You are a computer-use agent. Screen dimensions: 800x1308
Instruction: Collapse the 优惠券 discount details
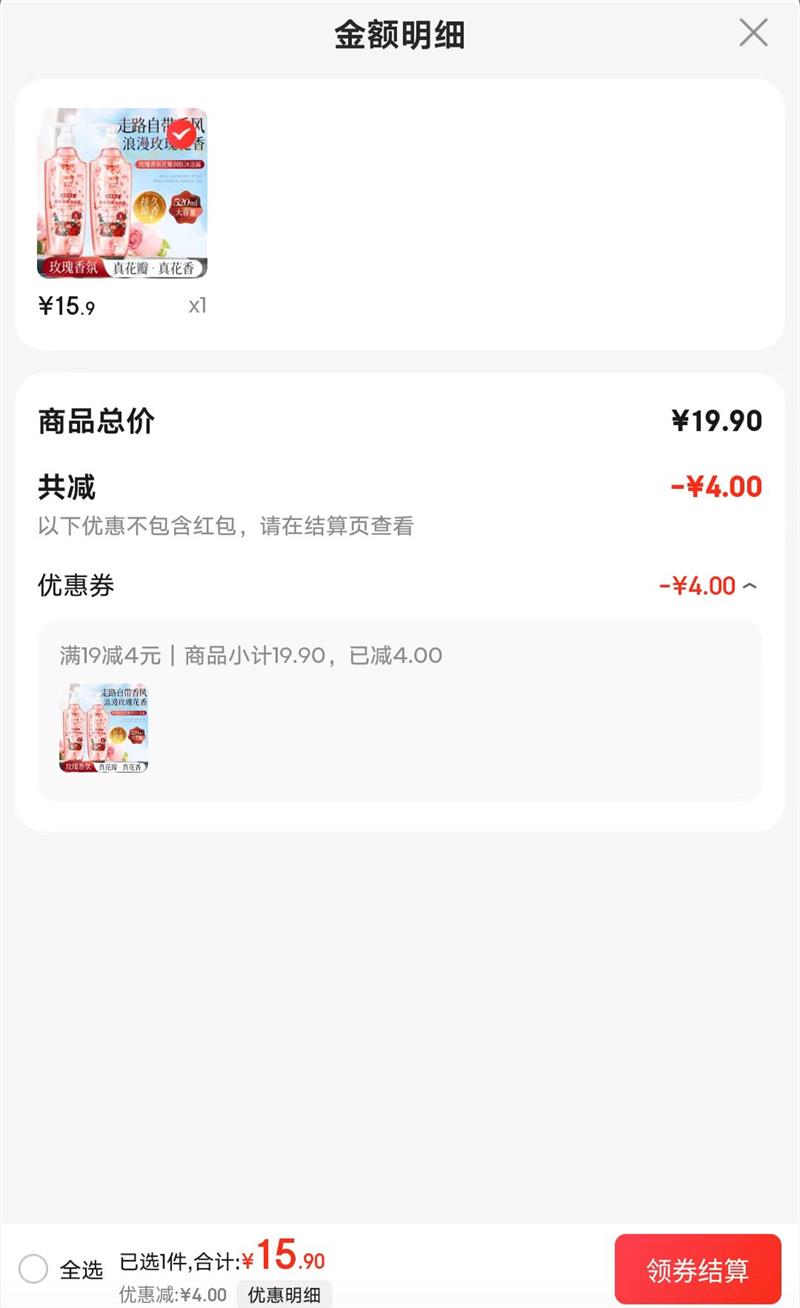(750, 586)
